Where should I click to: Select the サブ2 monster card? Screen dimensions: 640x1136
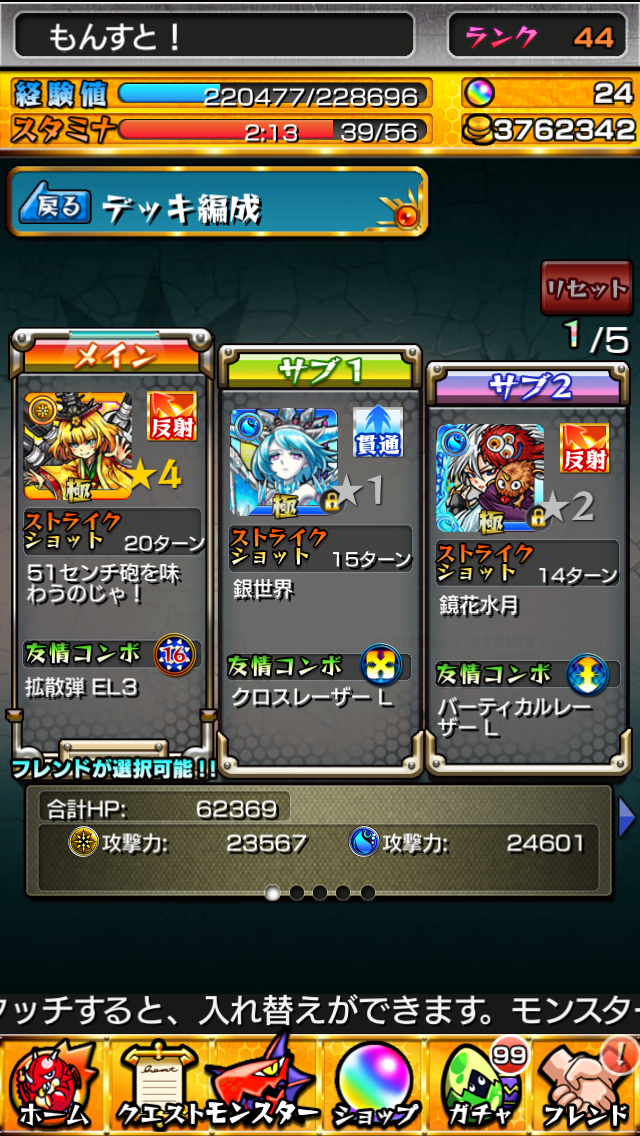[528, 570]
